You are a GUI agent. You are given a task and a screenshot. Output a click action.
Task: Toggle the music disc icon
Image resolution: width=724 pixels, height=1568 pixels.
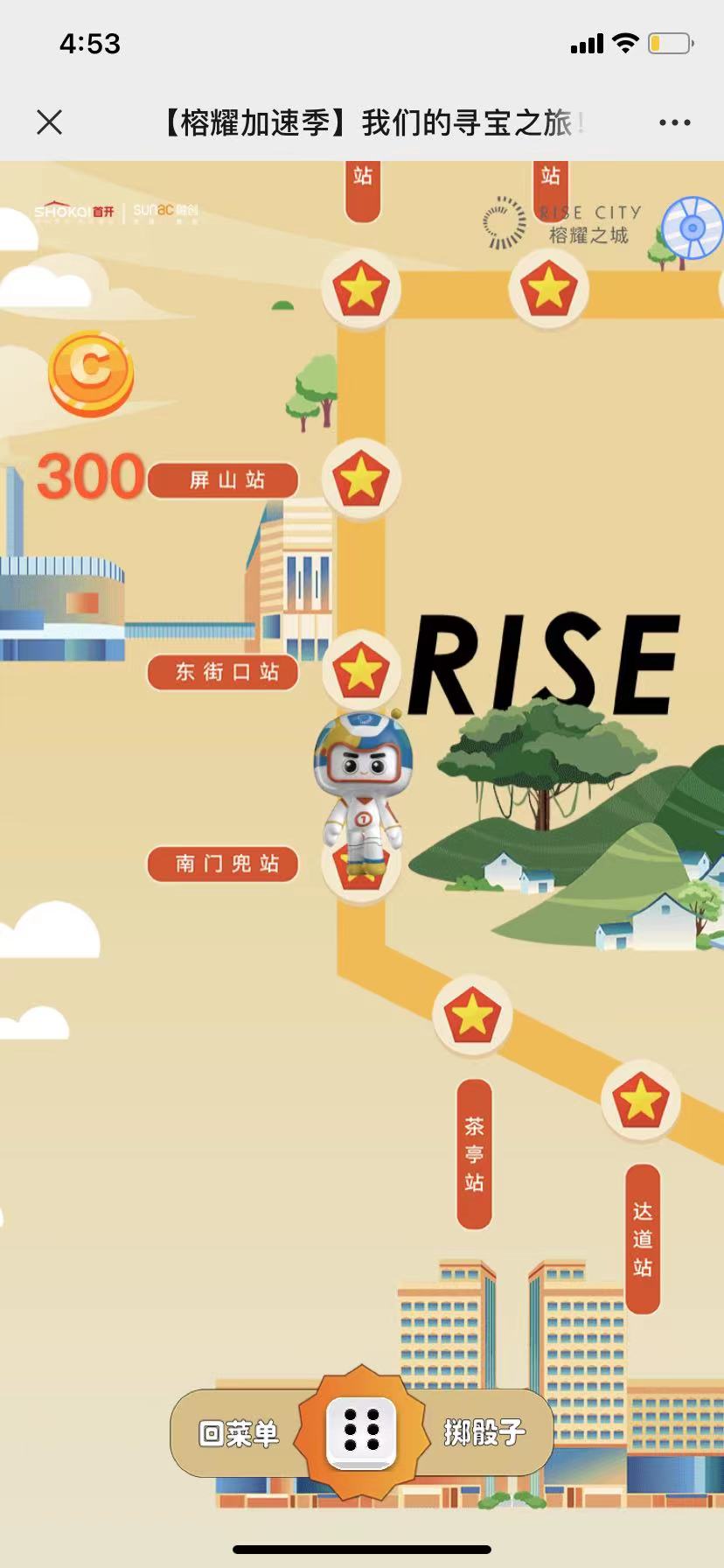tap(693, 227)
